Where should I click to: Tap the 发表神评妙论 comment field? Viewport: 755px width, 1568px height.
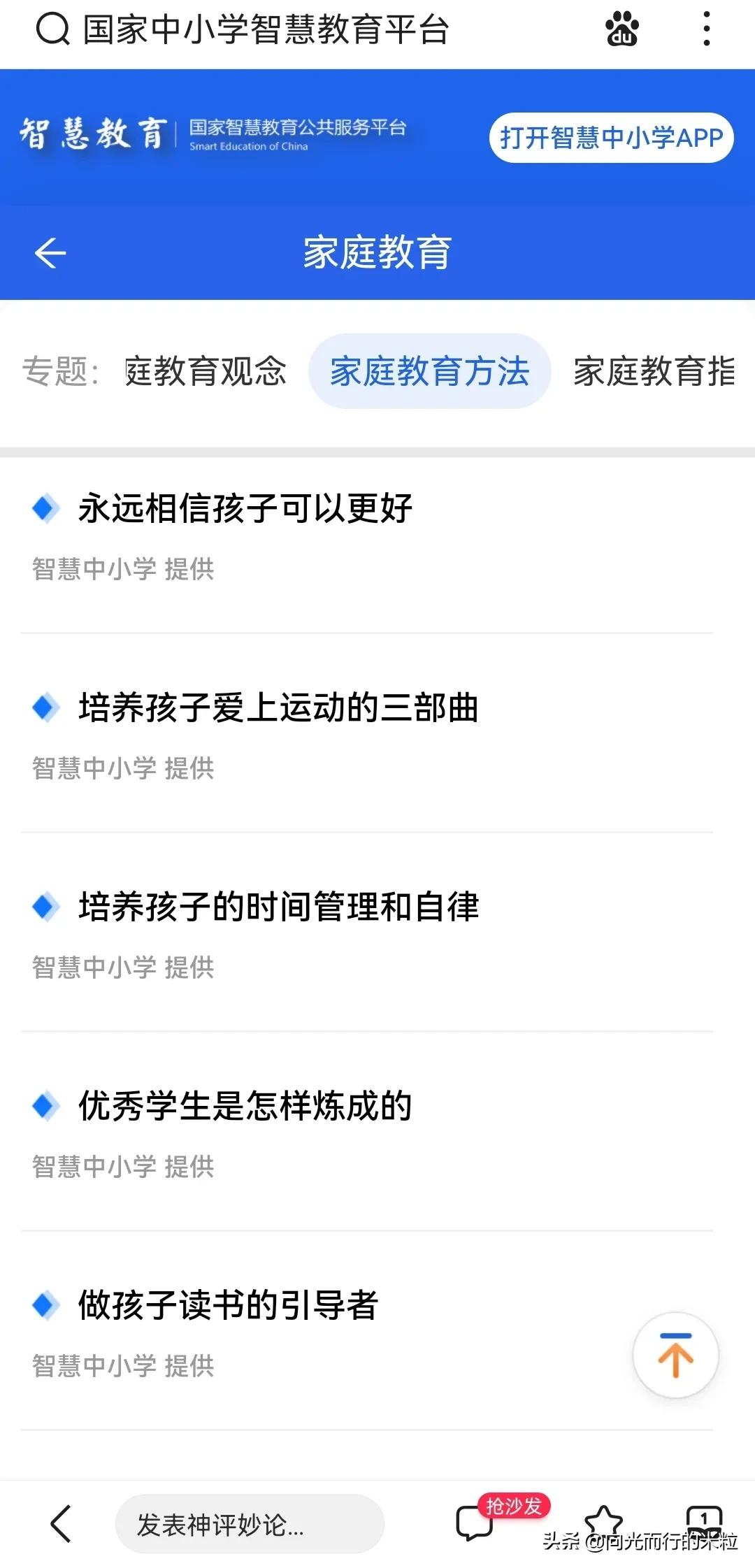coord(250,1524)
